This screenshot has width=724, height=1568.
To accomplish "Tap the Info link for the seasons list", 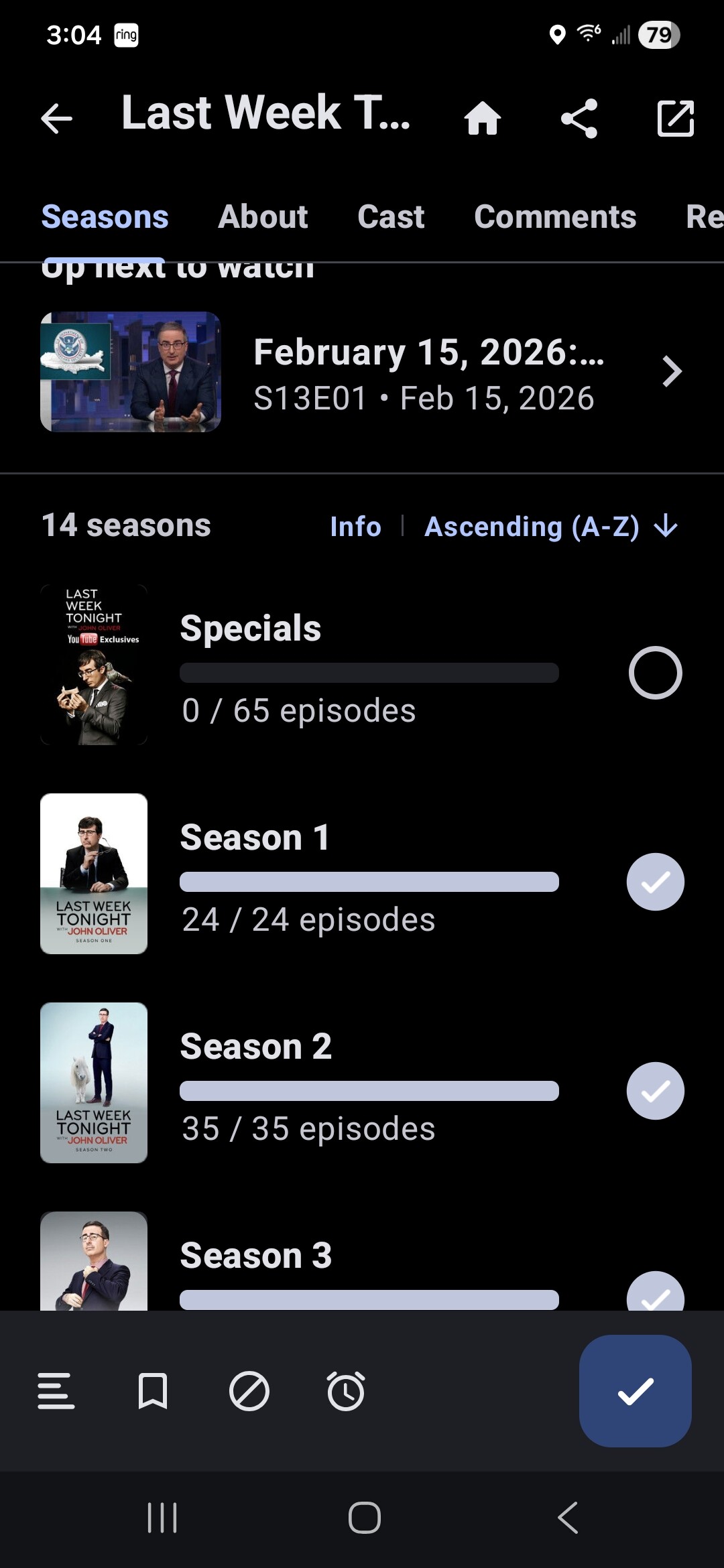I will pyautogui.click(x=355, y=527).
